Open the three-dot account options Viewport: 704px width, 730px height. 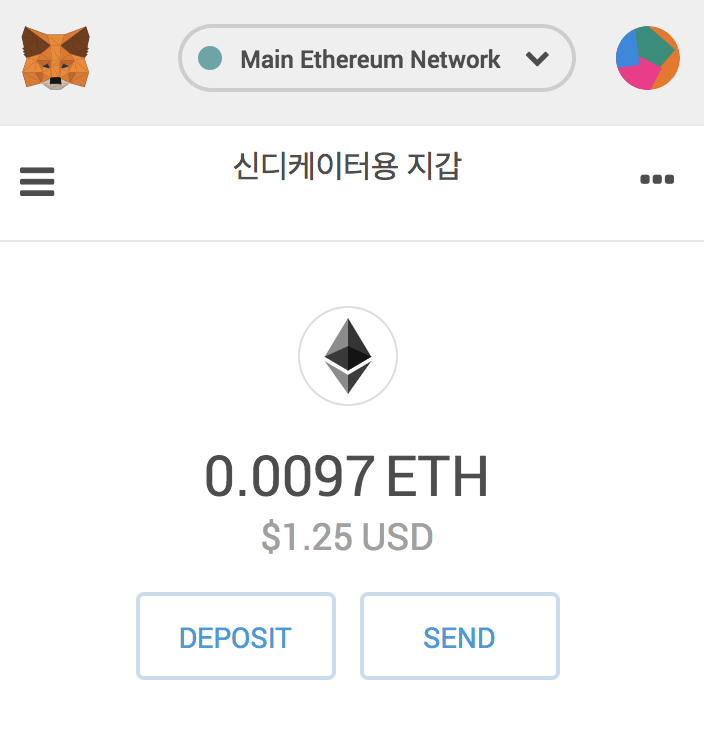657,180
